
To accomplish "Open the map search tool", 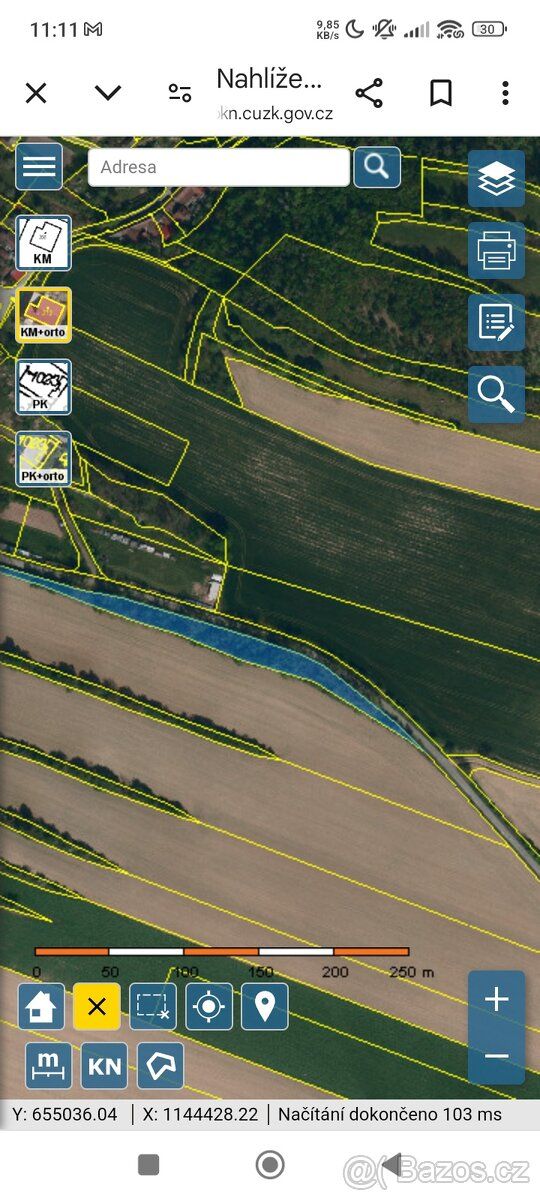I will [497, 394].
